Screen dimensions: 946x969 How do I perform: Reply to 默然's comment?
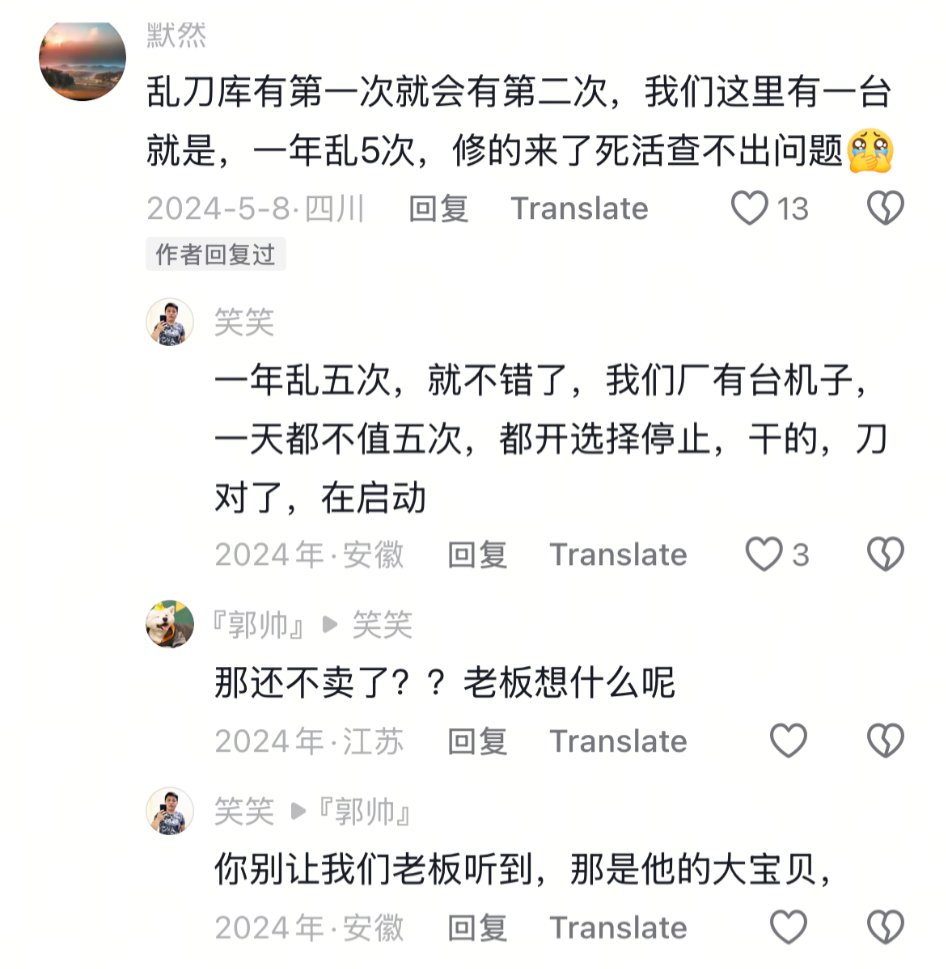coord(438,208)
